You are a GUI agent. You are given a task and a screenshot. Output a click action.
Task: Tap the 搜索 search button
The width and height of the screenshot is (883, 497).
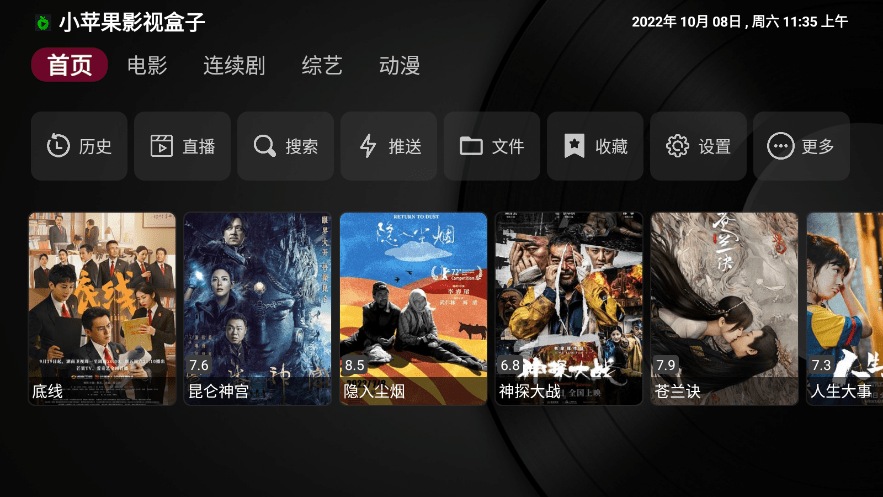286,146
